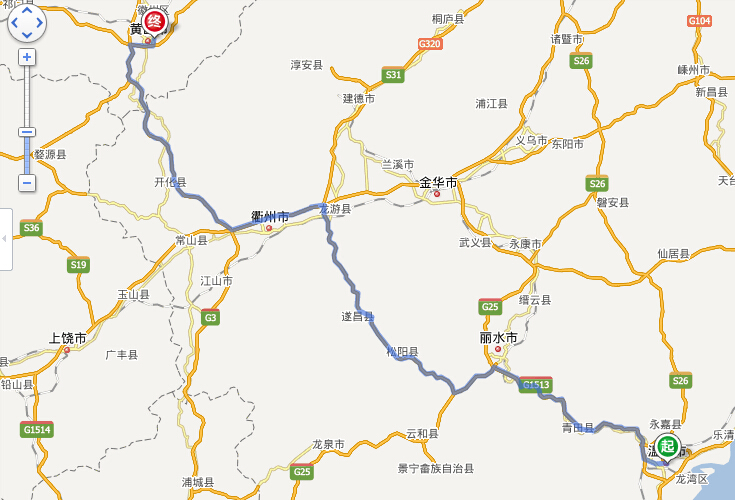This screenshot has width=735, height=500.
Task: Pan the map right with the right arrow
Action: pos(40,22)
